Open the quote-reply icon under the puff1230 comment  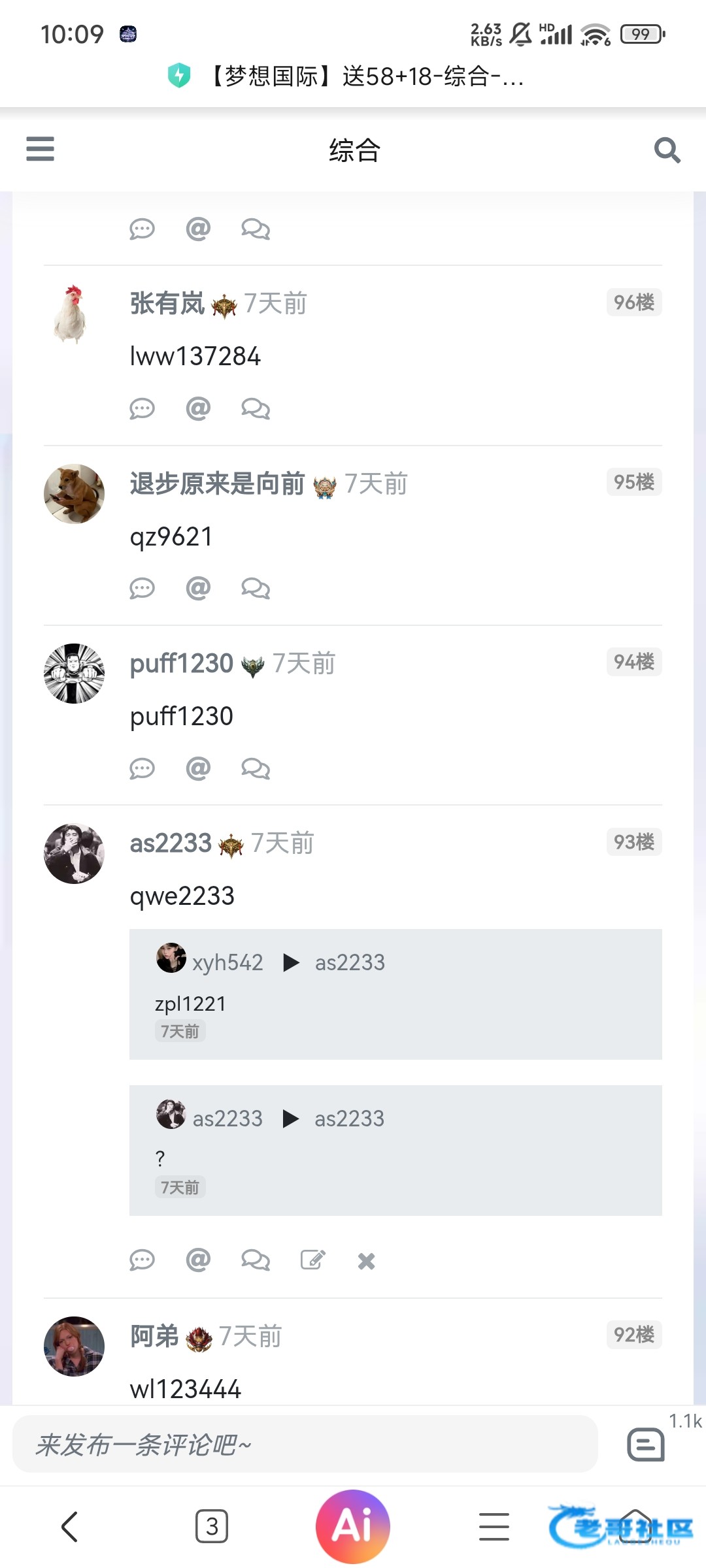coord(256,768)
